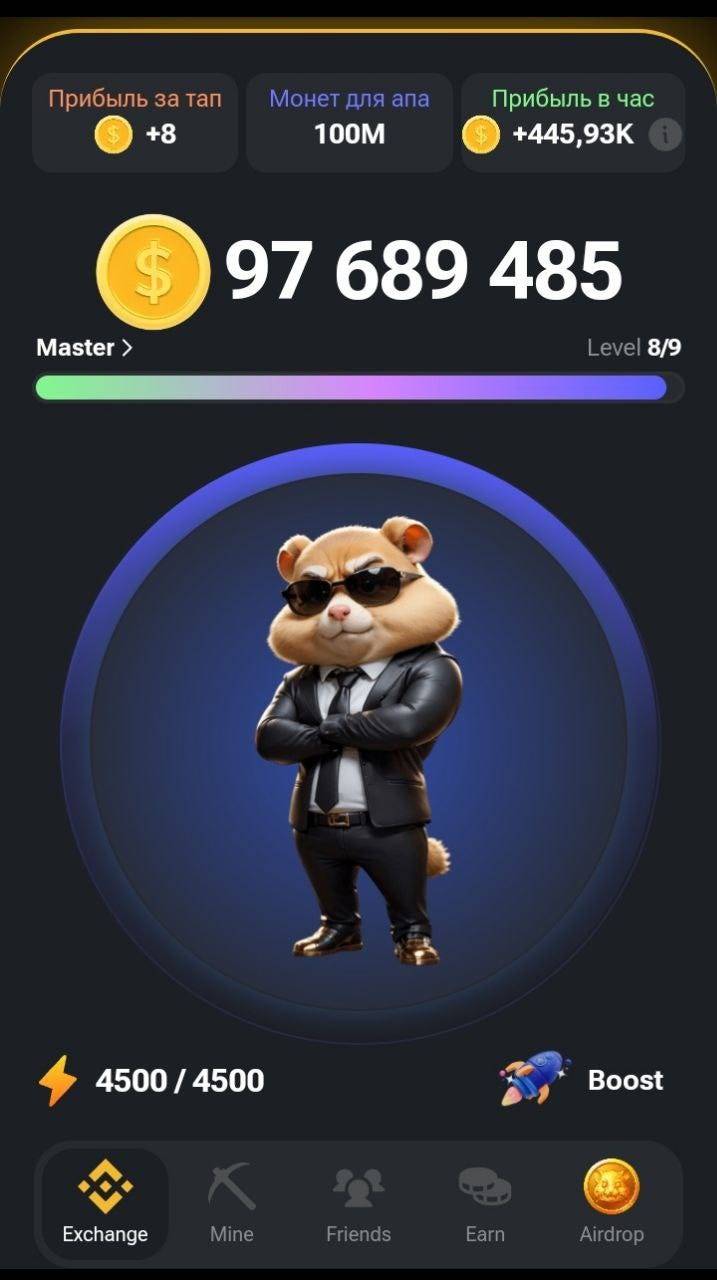Tap the hamster to earn coins

tap(358, 740)
